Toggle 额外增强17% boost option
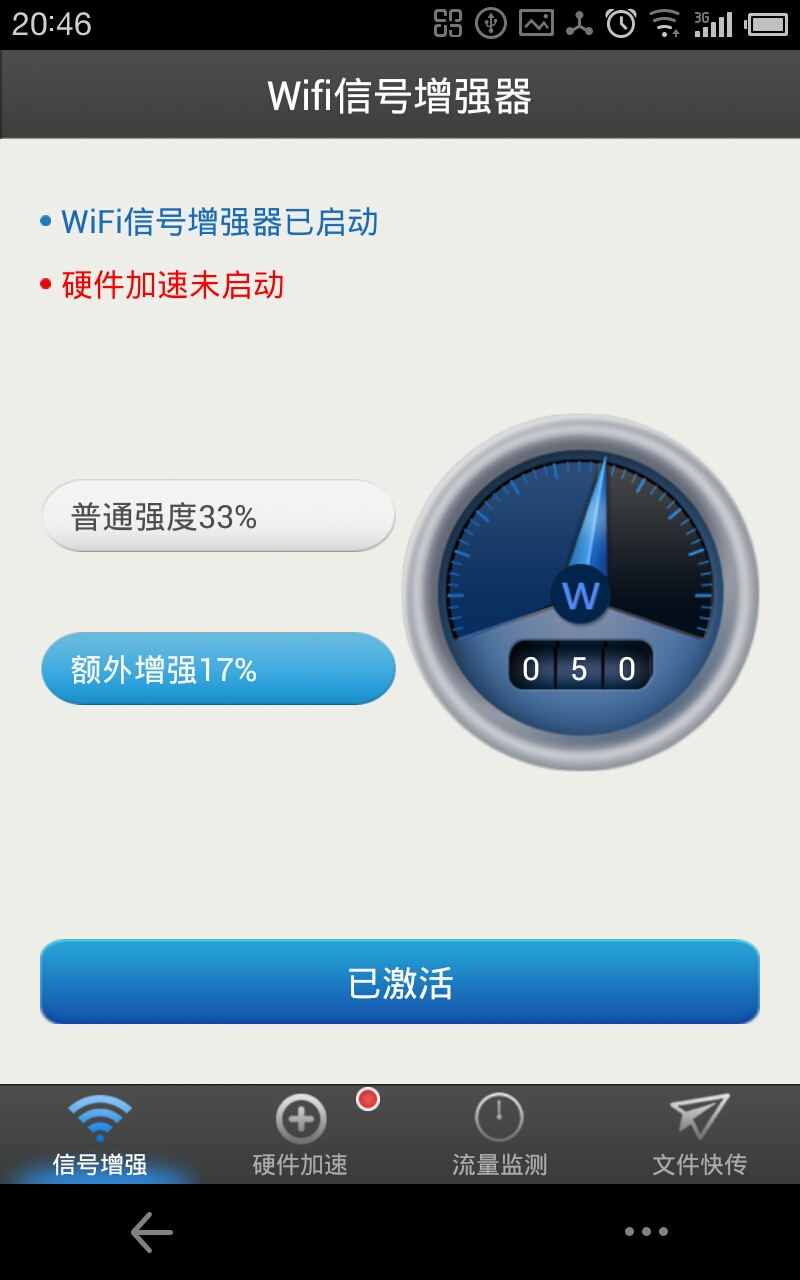800x1280 pixels. pyautogui.click(x=217, y=668)
